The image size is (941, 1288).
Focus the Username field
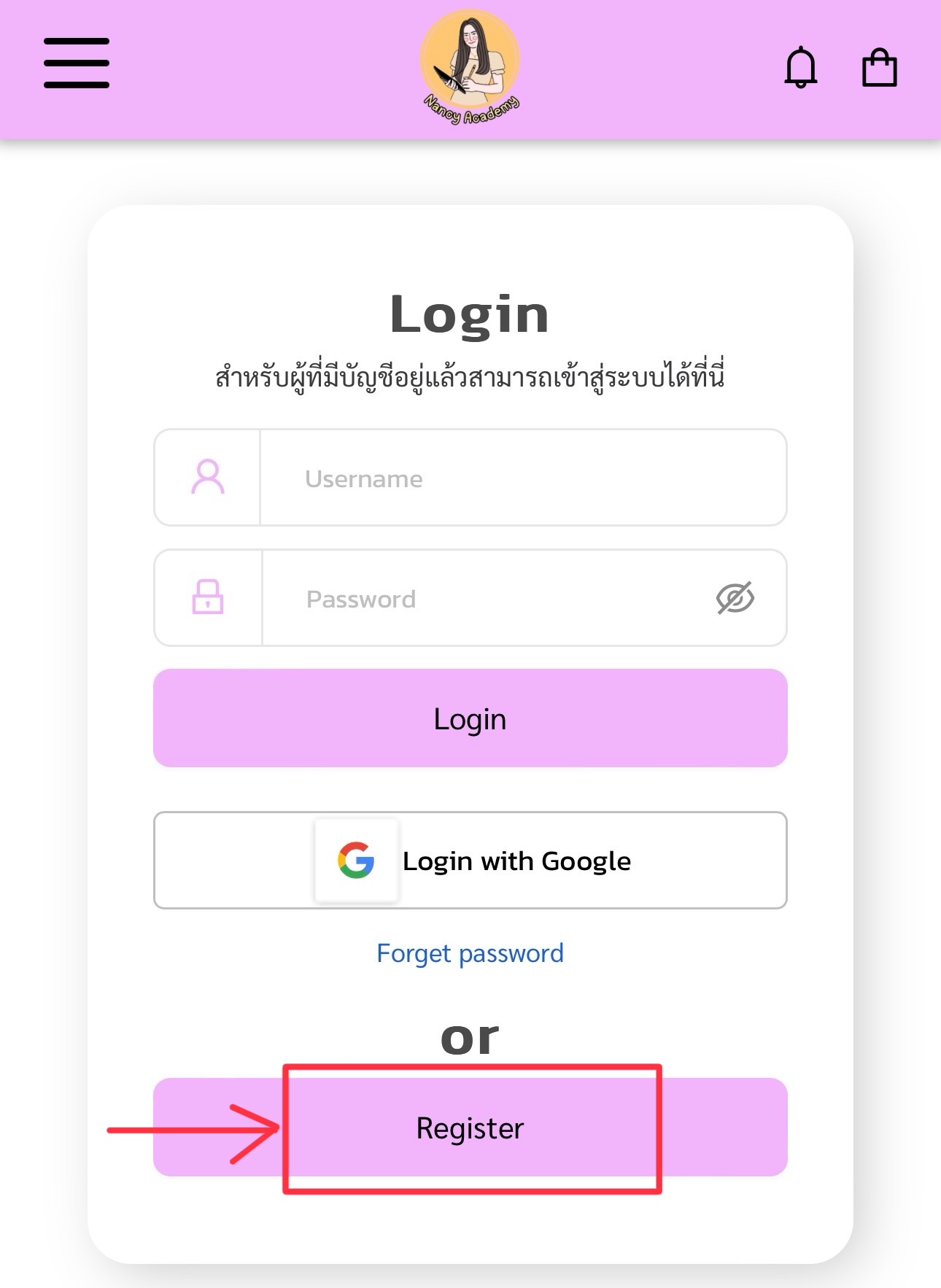coord(522,478)
